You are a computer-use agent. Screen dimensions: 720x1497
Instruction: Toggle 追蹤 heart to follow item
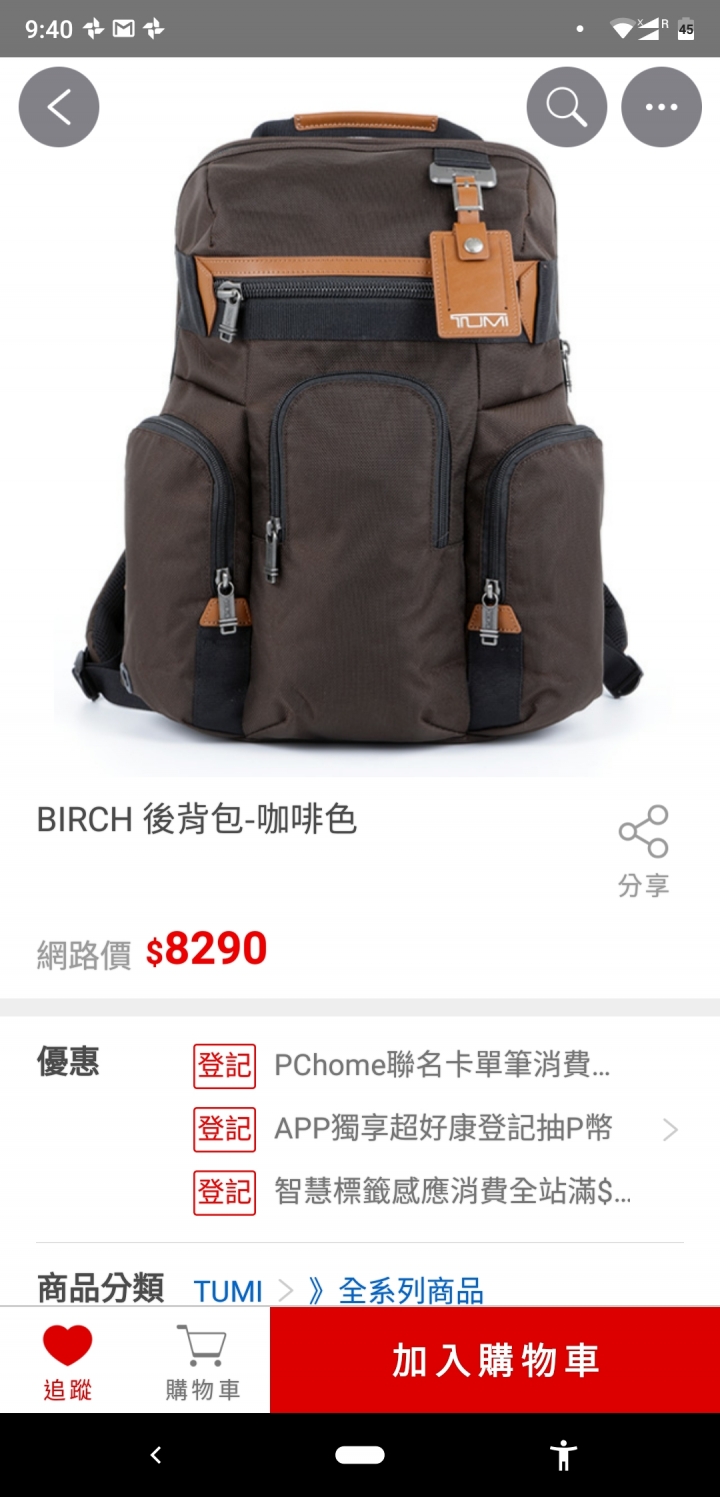pyautogui.click(x=67, y=1360)
